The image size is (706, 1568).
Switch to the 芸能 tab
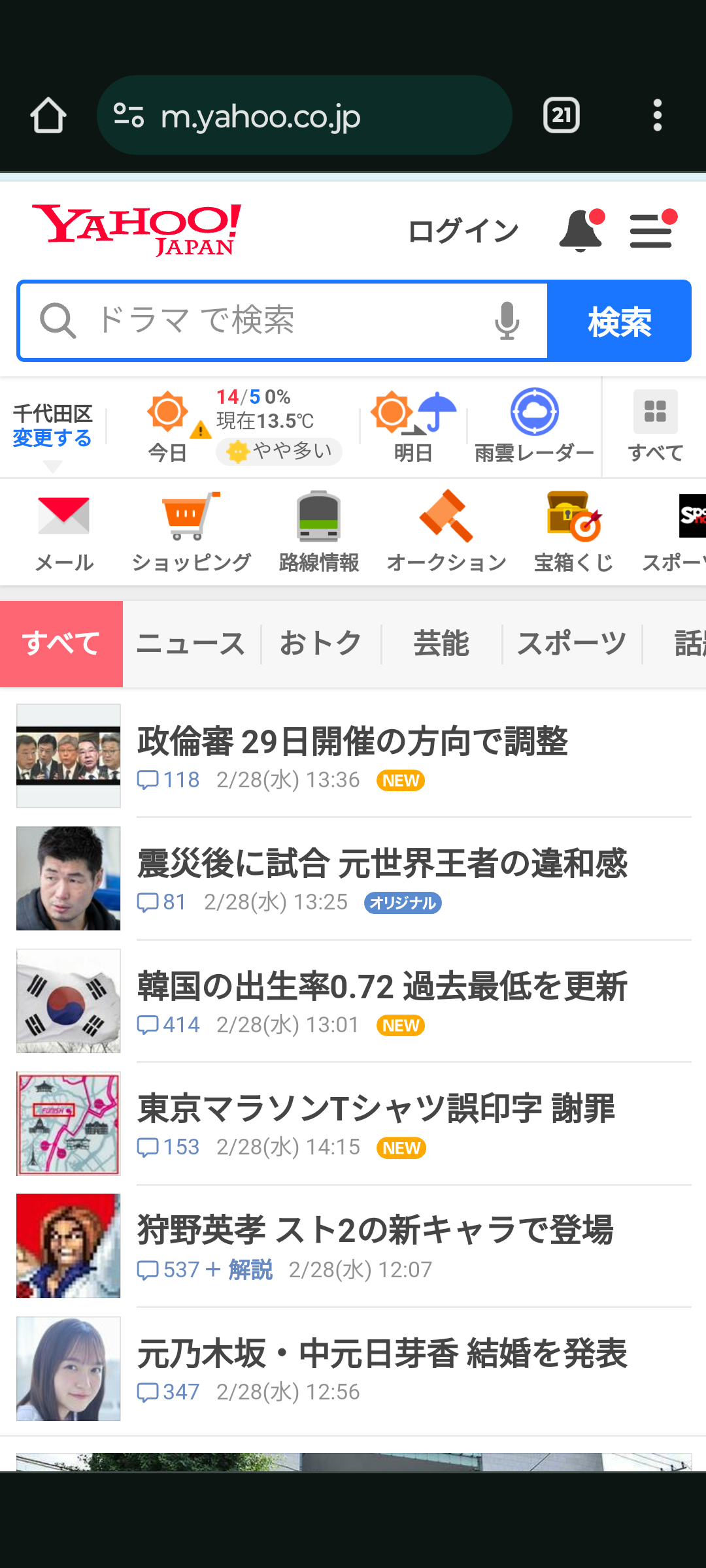(x=441, y=644)
